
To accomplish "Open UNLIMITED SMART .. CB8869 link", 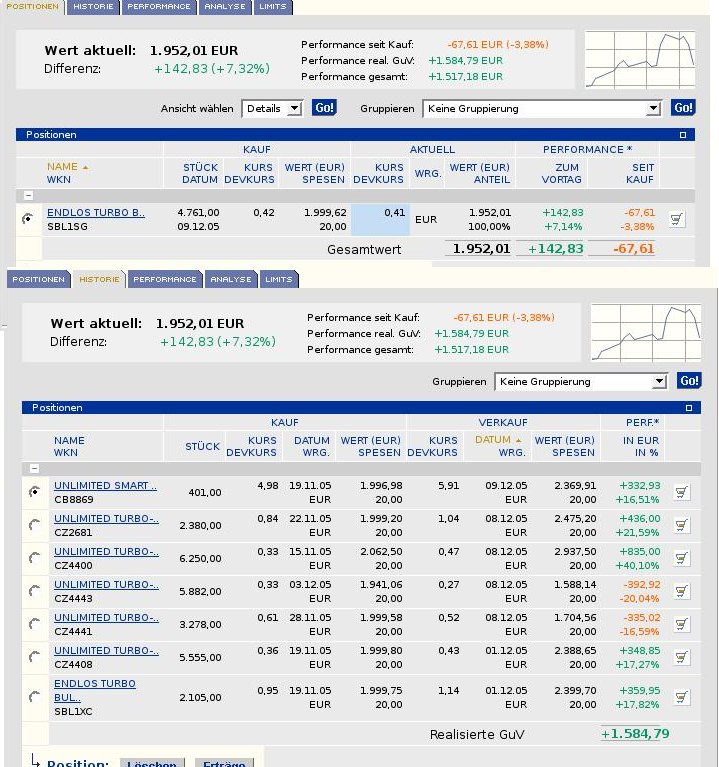I will click(105, 486).
